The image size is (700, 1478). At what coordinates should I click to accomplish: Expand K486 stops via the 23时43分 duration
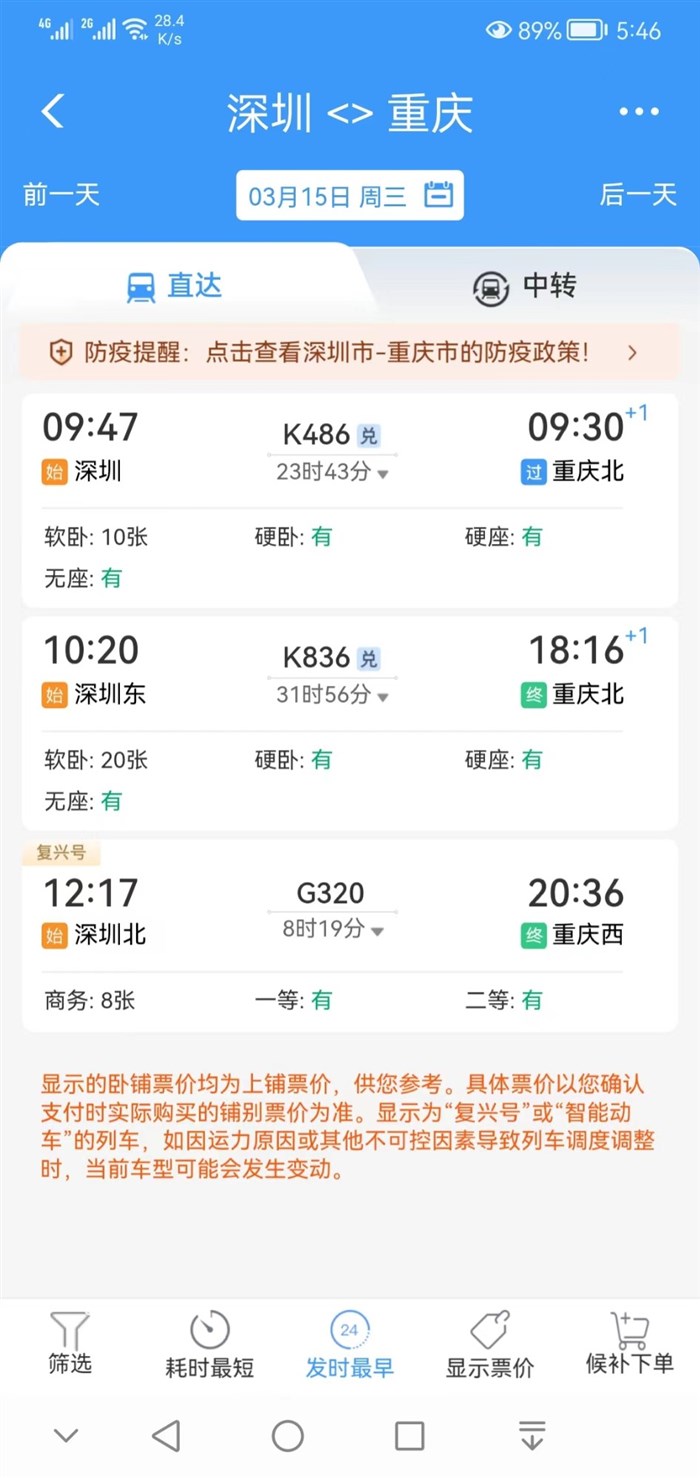point(332,472)
